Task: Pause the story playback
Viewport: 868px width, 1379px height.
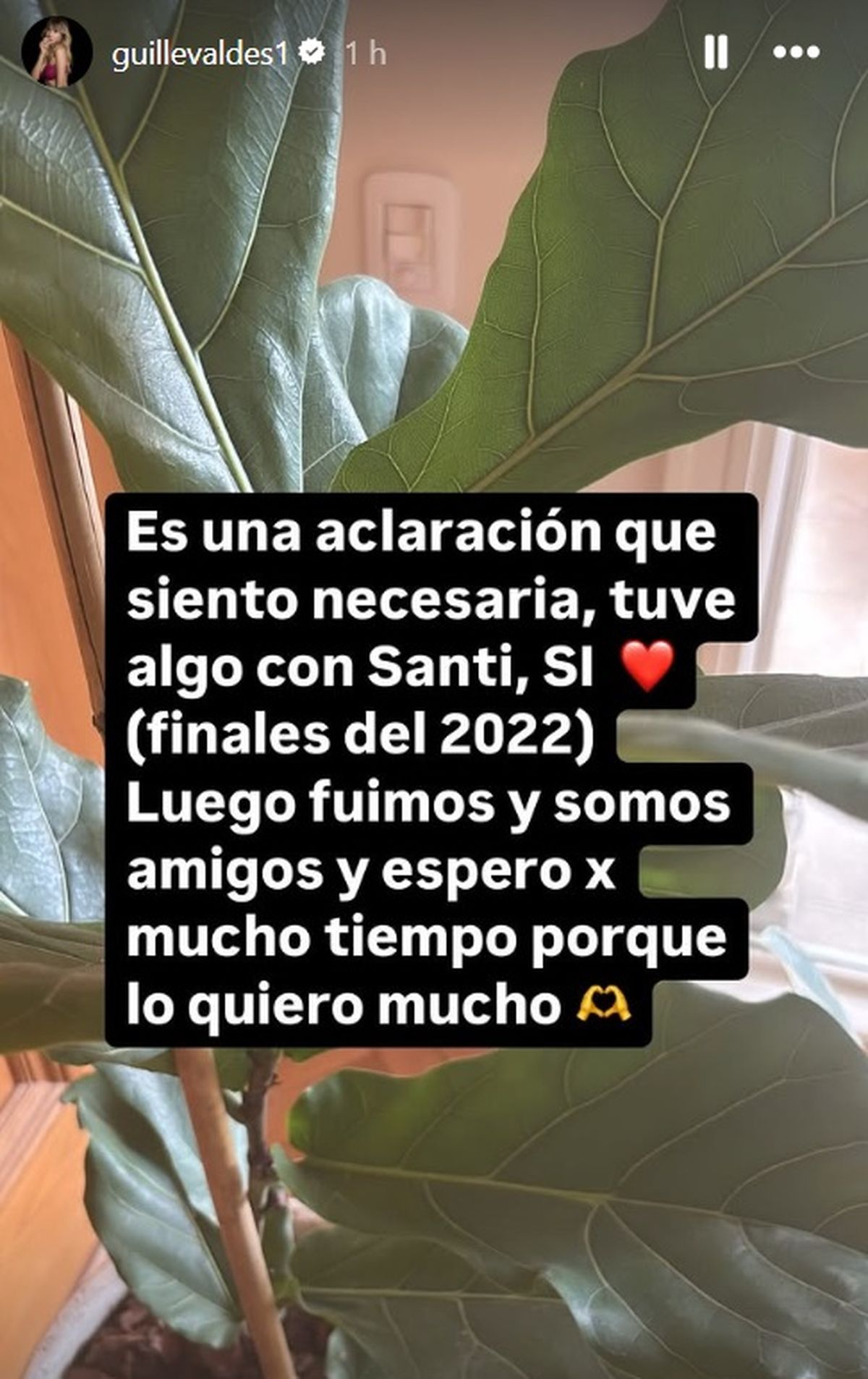Action: pyautogui.click(x=715, y=53)
